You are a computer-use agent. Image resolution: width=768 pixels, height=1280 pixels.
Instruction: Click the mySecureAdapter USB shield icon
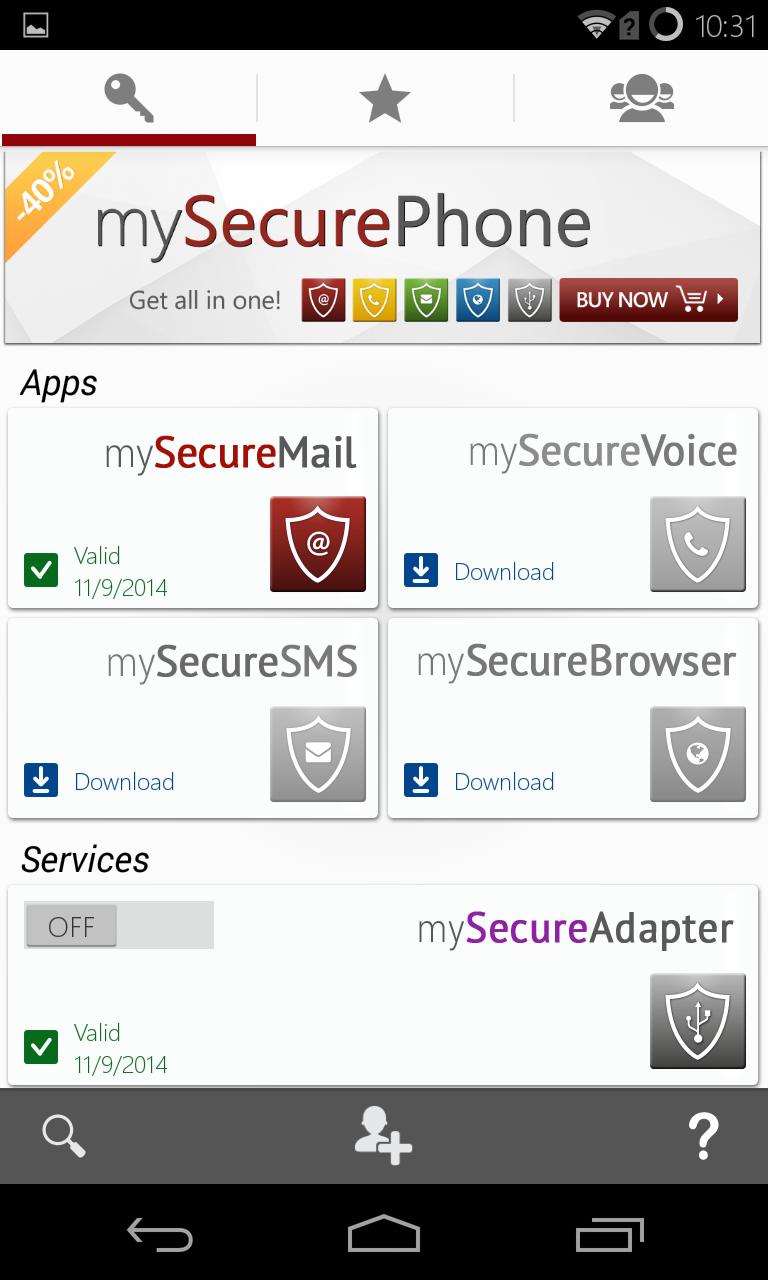[x=697, y=1020]
